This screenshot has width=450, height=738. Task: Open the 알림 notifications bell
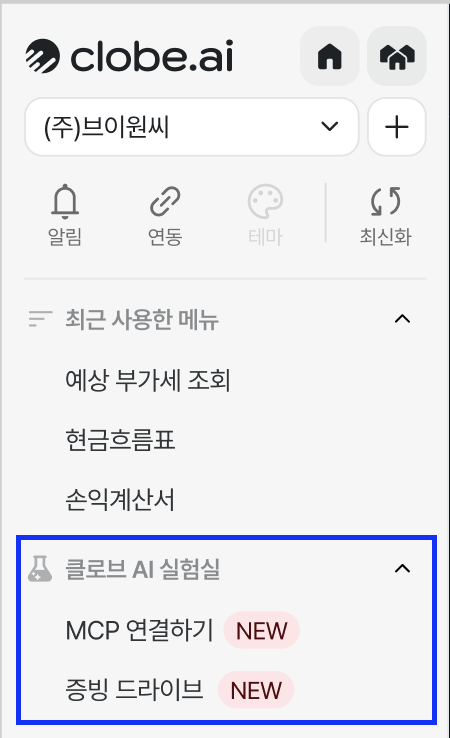click(65, 215)
